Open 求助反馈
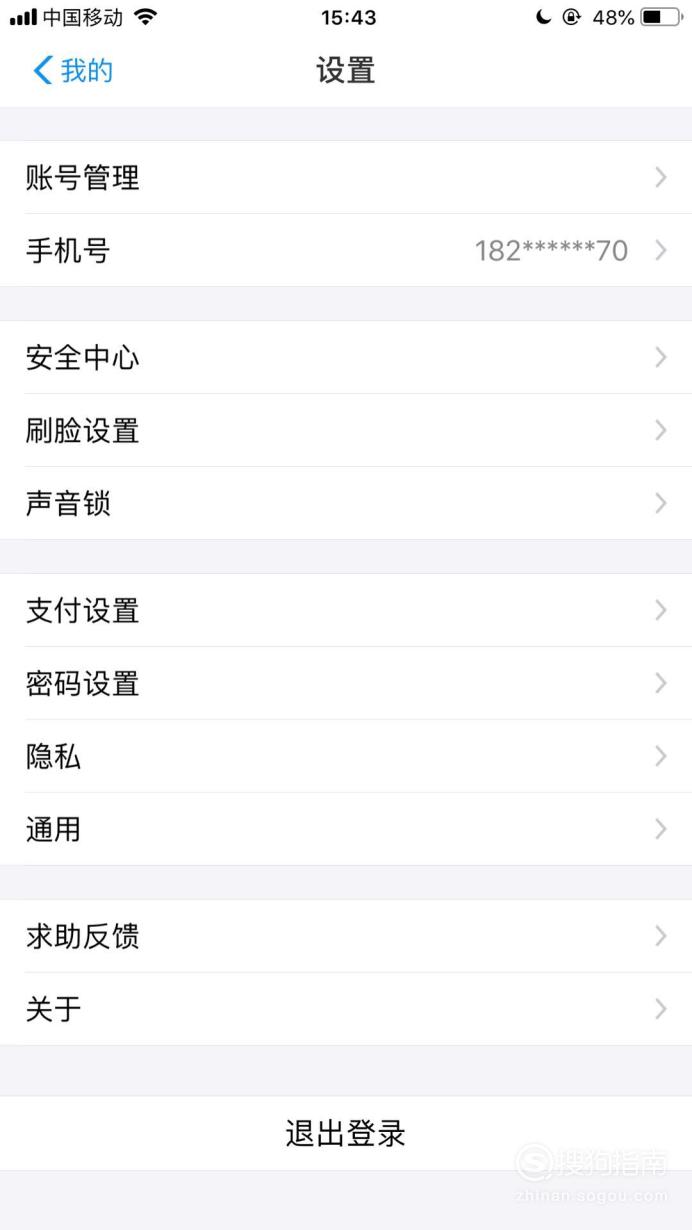 pyautogui.click(x=346, y=936)
